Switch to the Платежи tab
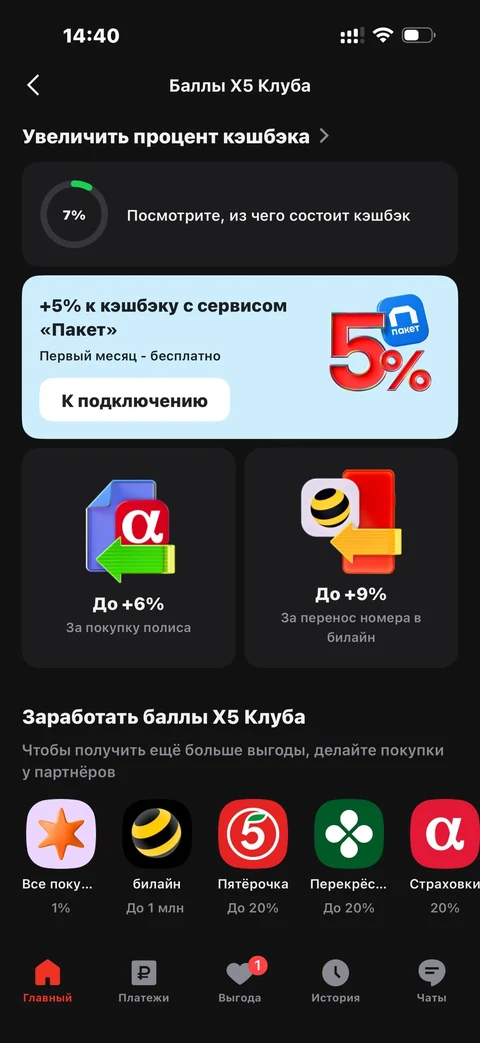This screenshot has width=480, height=1043. pyautogui.click(x=144, y=982)
